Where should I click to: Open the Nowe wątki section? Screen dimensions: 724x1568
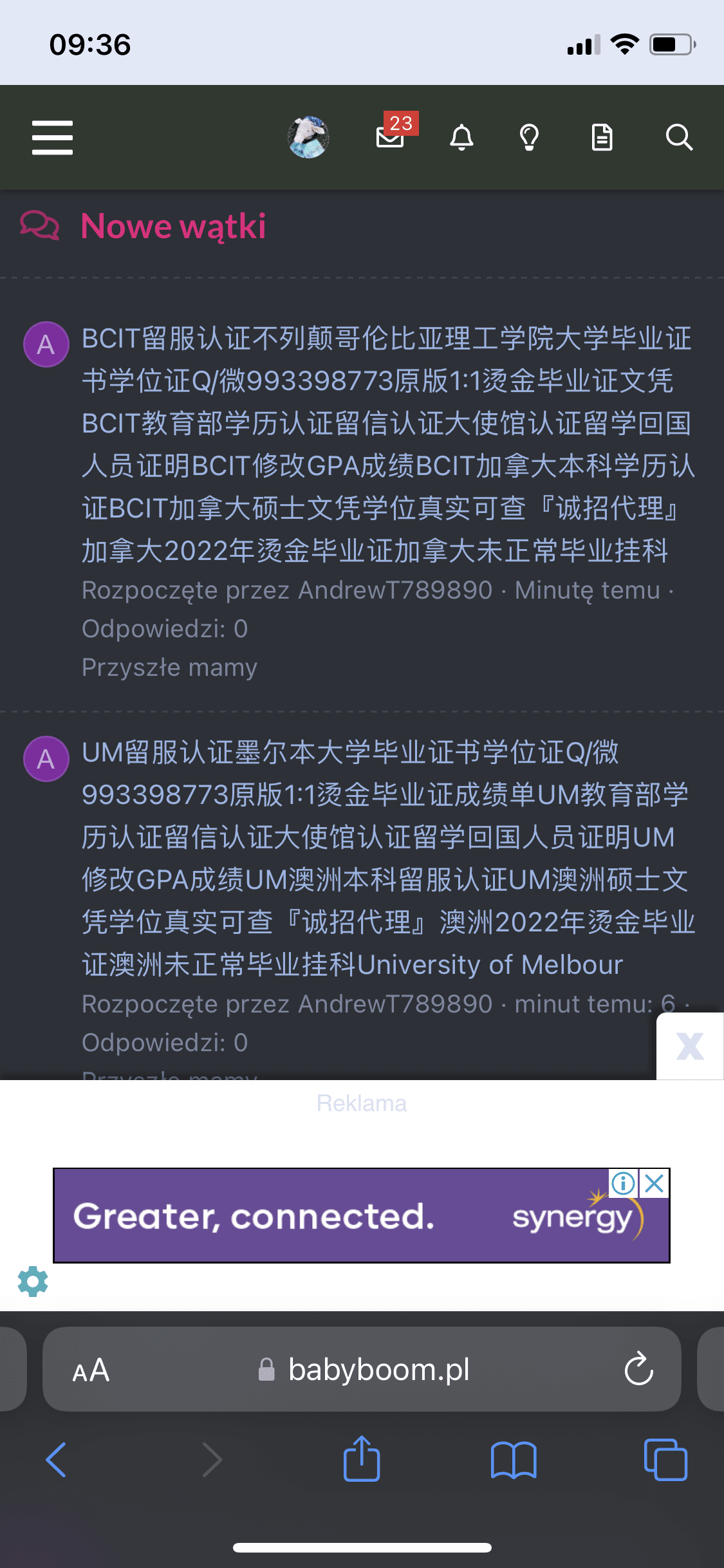point(173,227)
